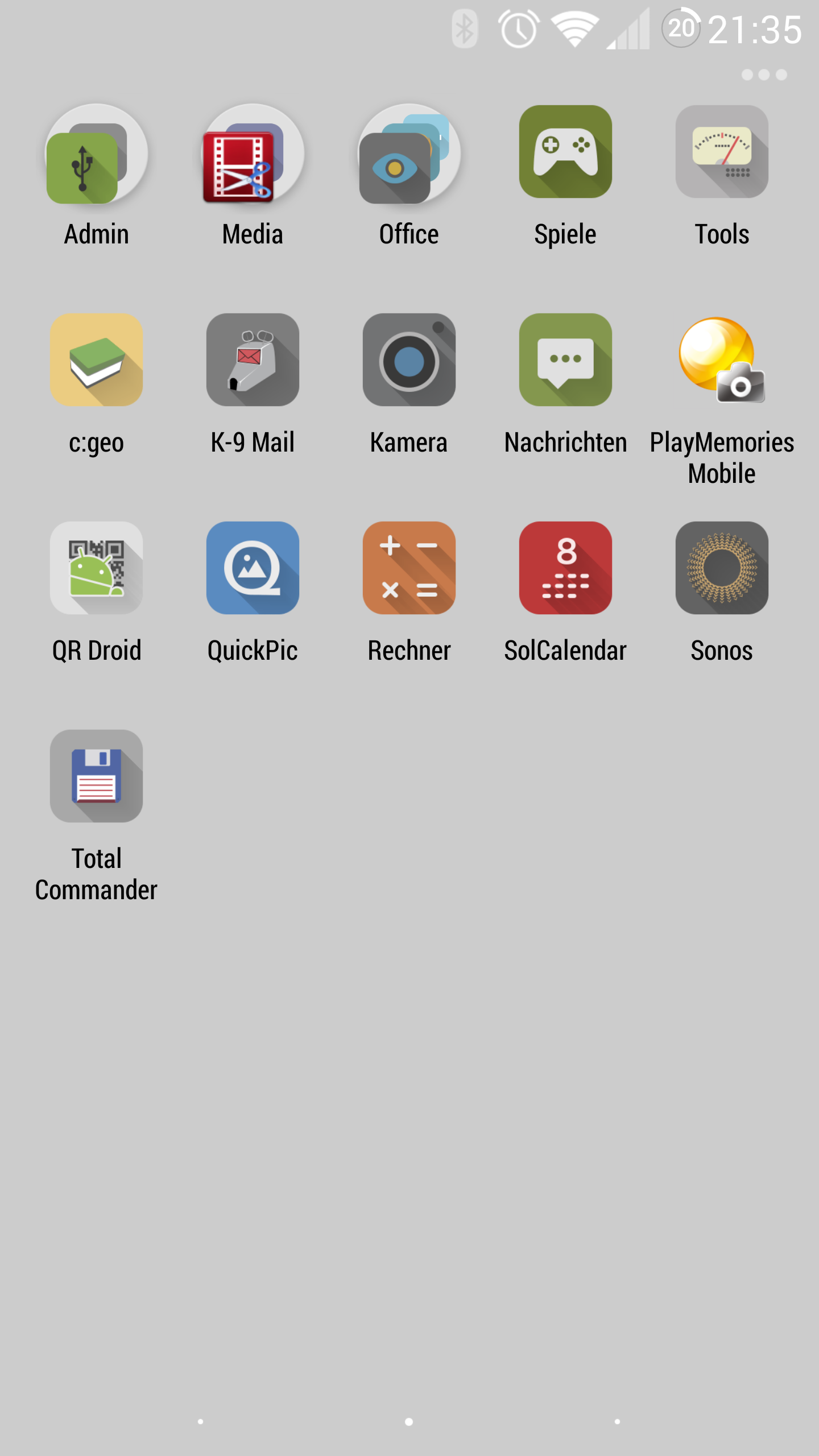Launch the Kamera app

[x=409, y=360]
